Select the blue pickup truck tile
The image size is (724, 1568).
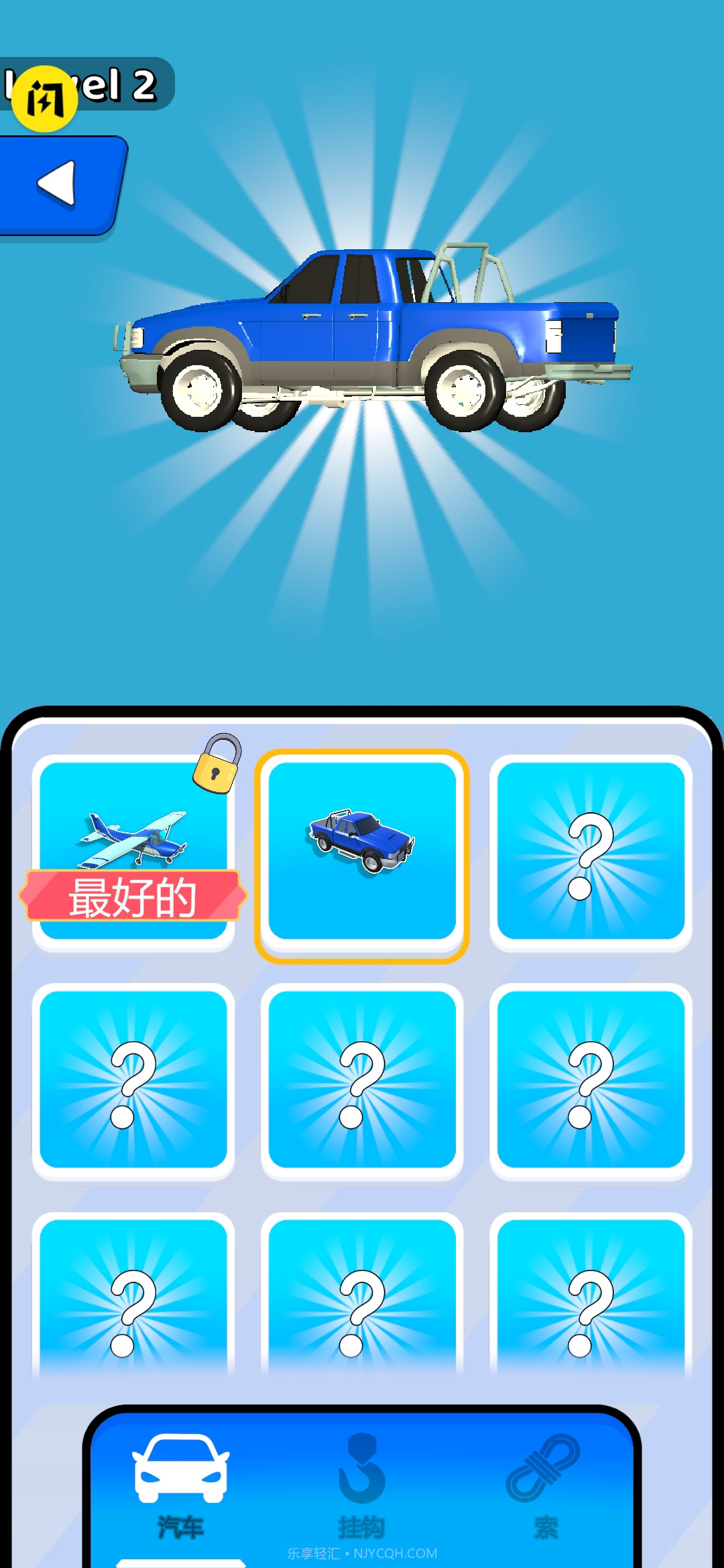coord(361,851)
